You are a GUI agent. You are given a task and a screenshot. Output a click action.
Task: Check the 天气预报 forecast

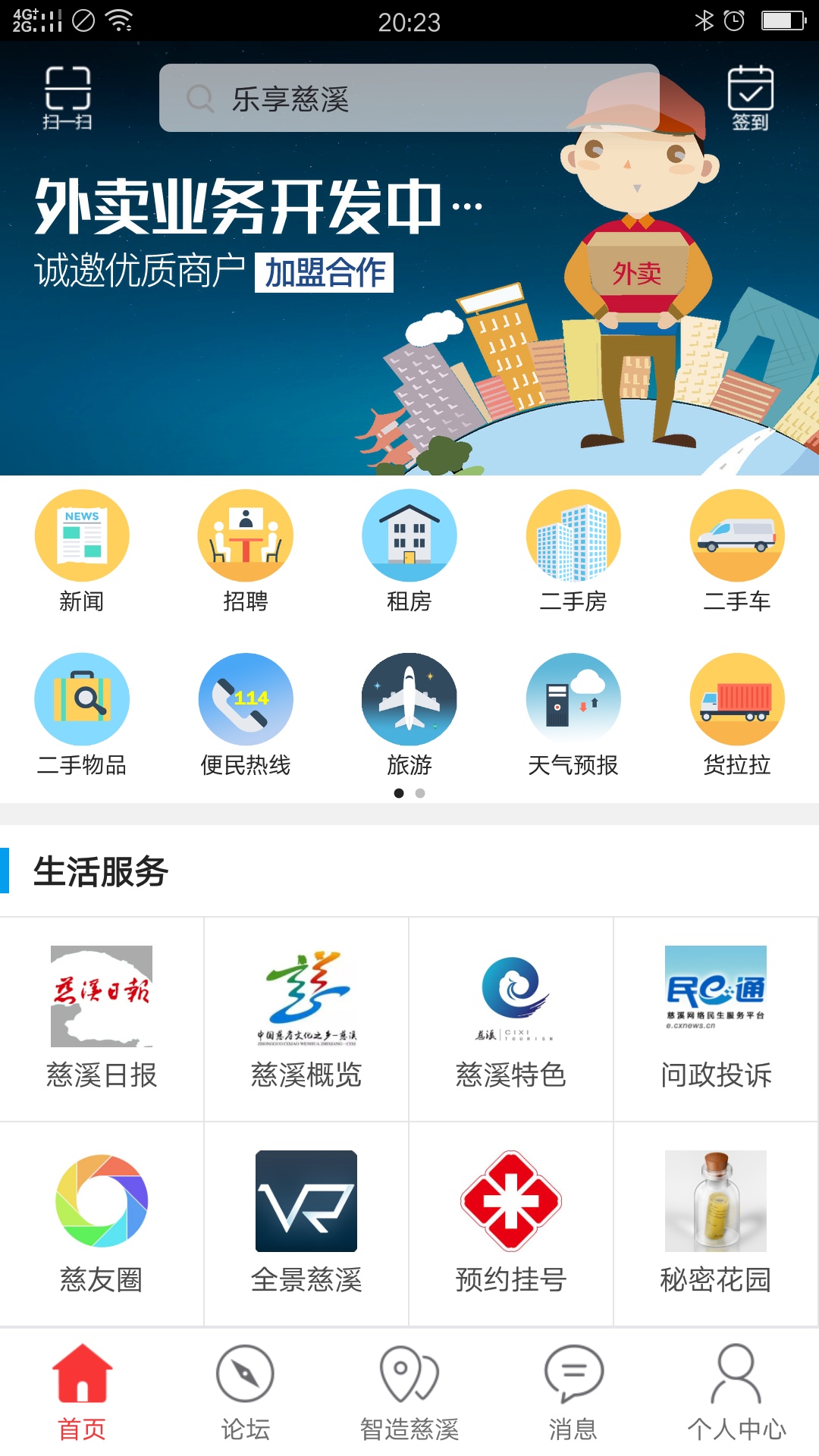573,714
